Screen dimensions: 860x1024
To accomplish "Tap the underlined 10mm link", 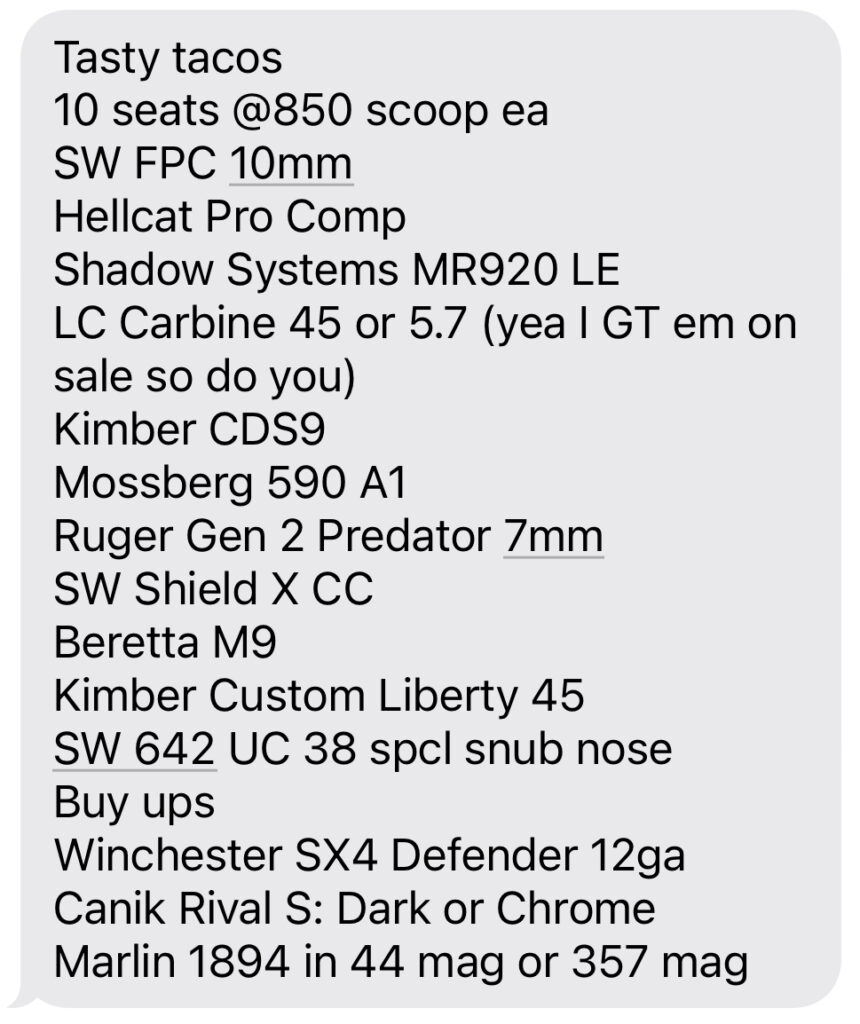I will tap(290, 164).
